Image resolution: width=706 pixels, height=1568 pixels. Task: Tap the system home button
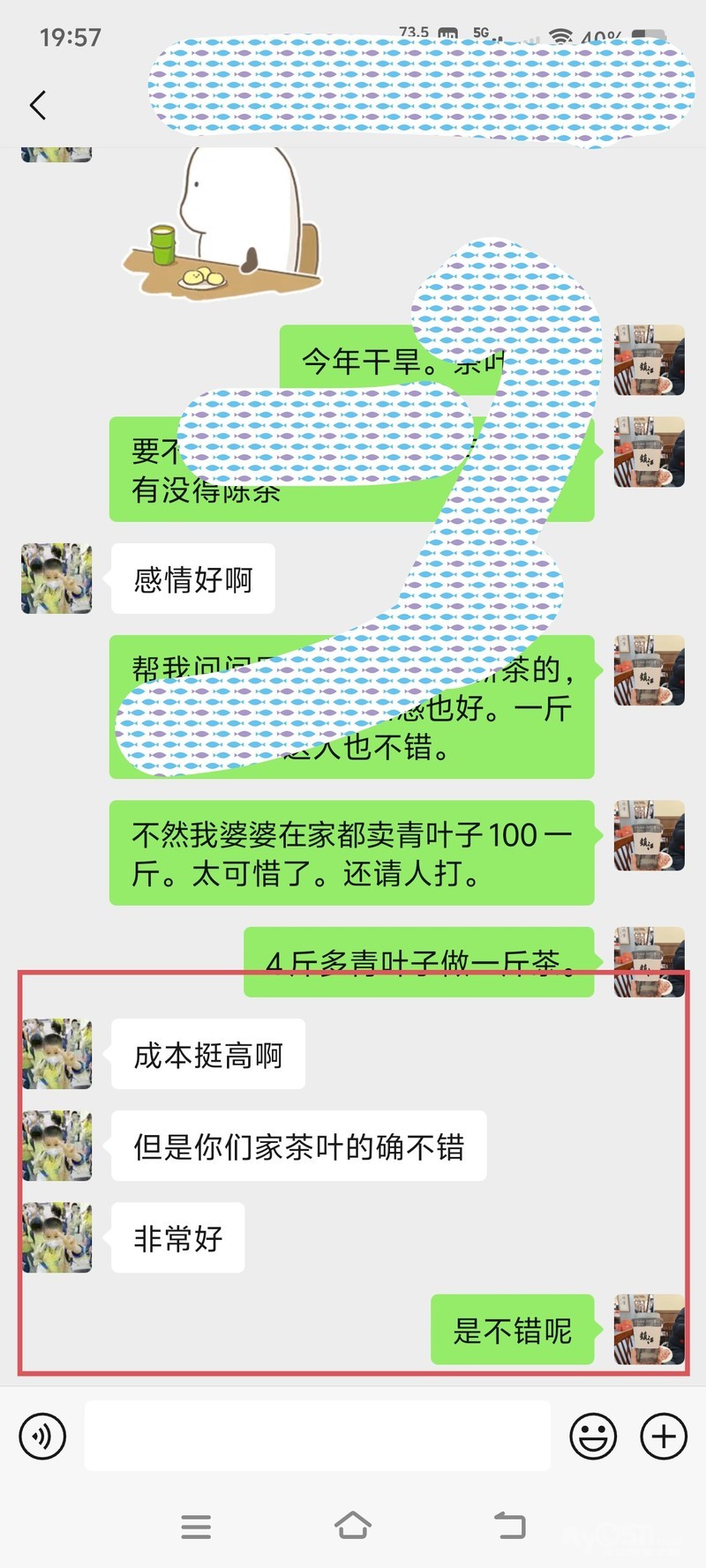(x=353, y=1526)
